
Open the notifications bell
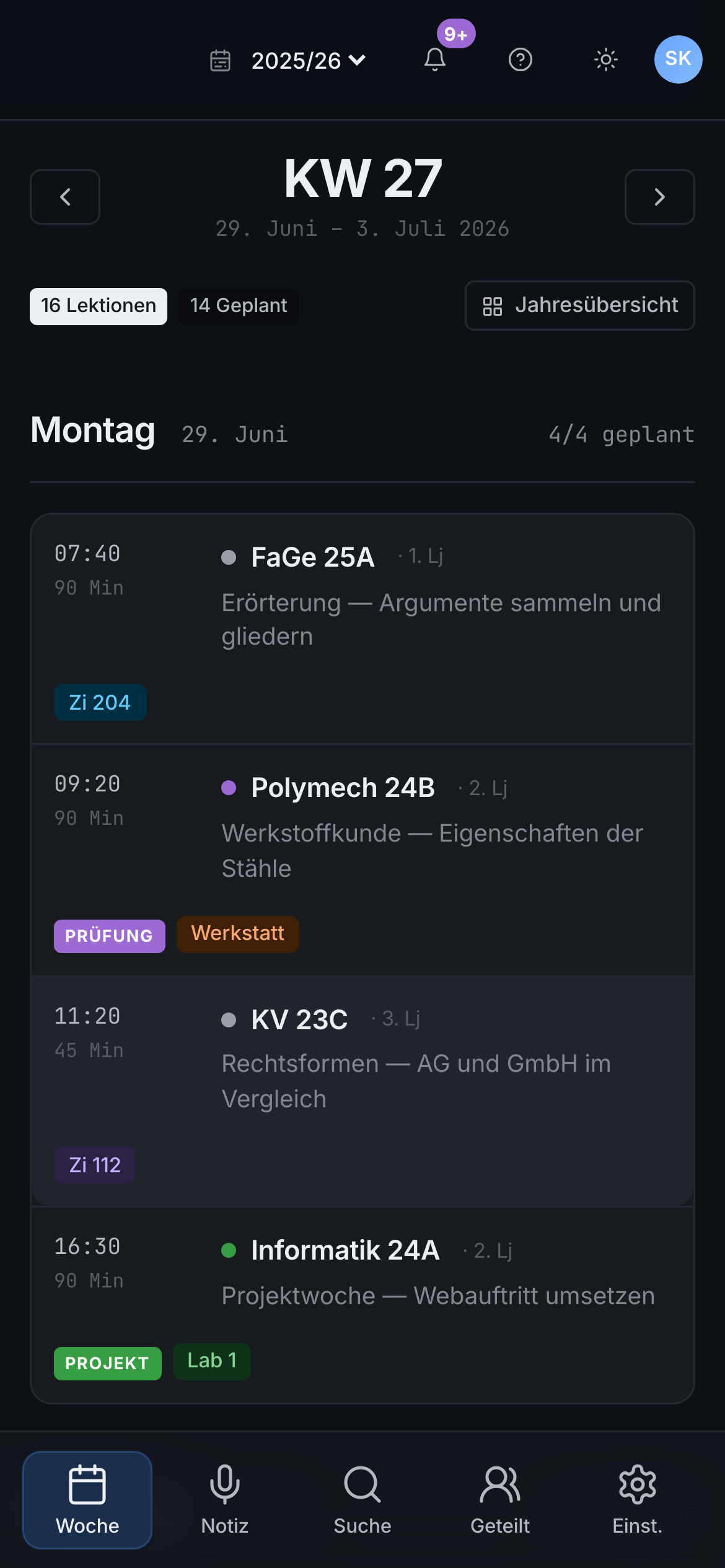435,59
